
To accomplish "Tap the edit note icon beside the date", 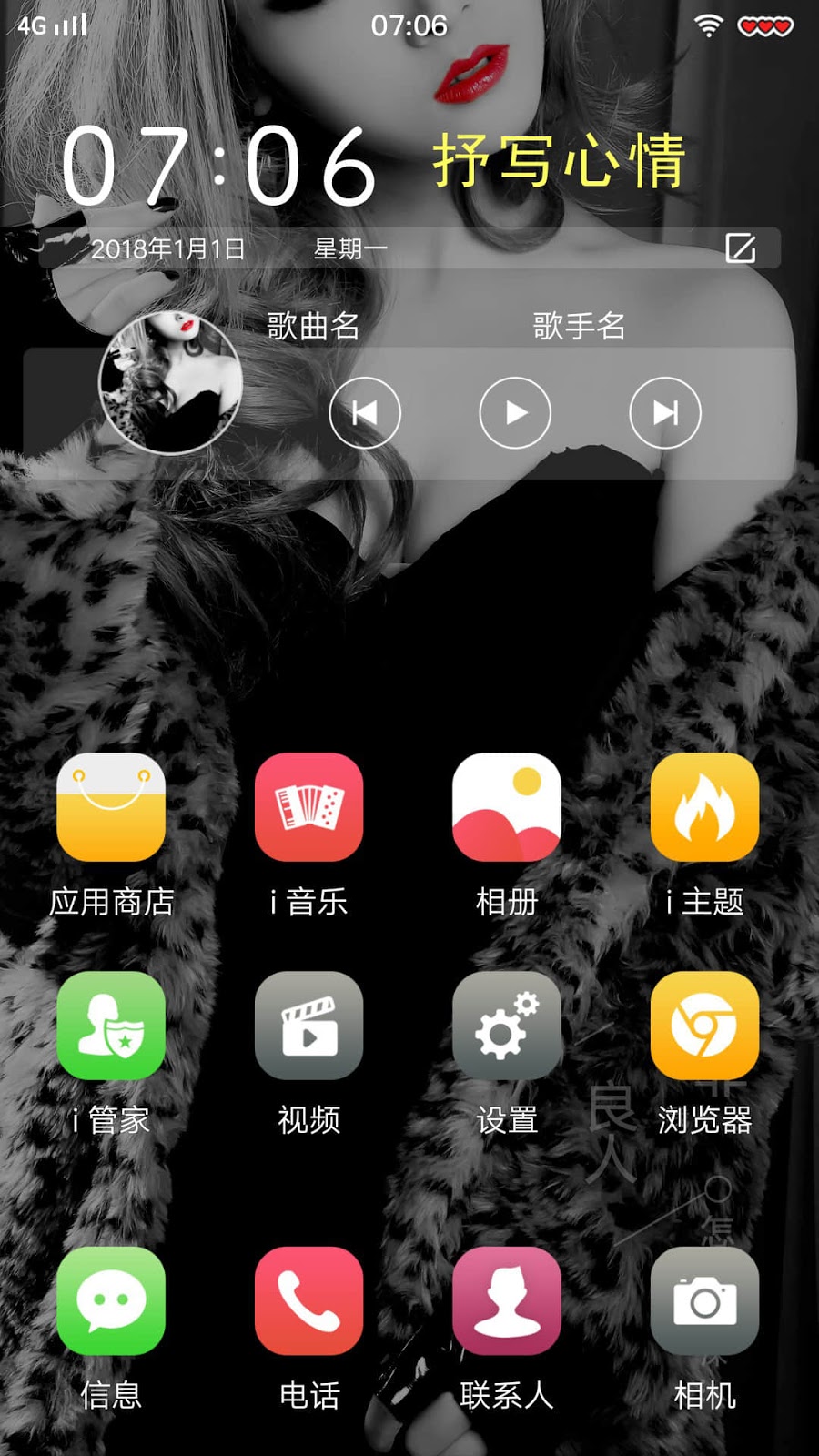I will coord(740,248).
